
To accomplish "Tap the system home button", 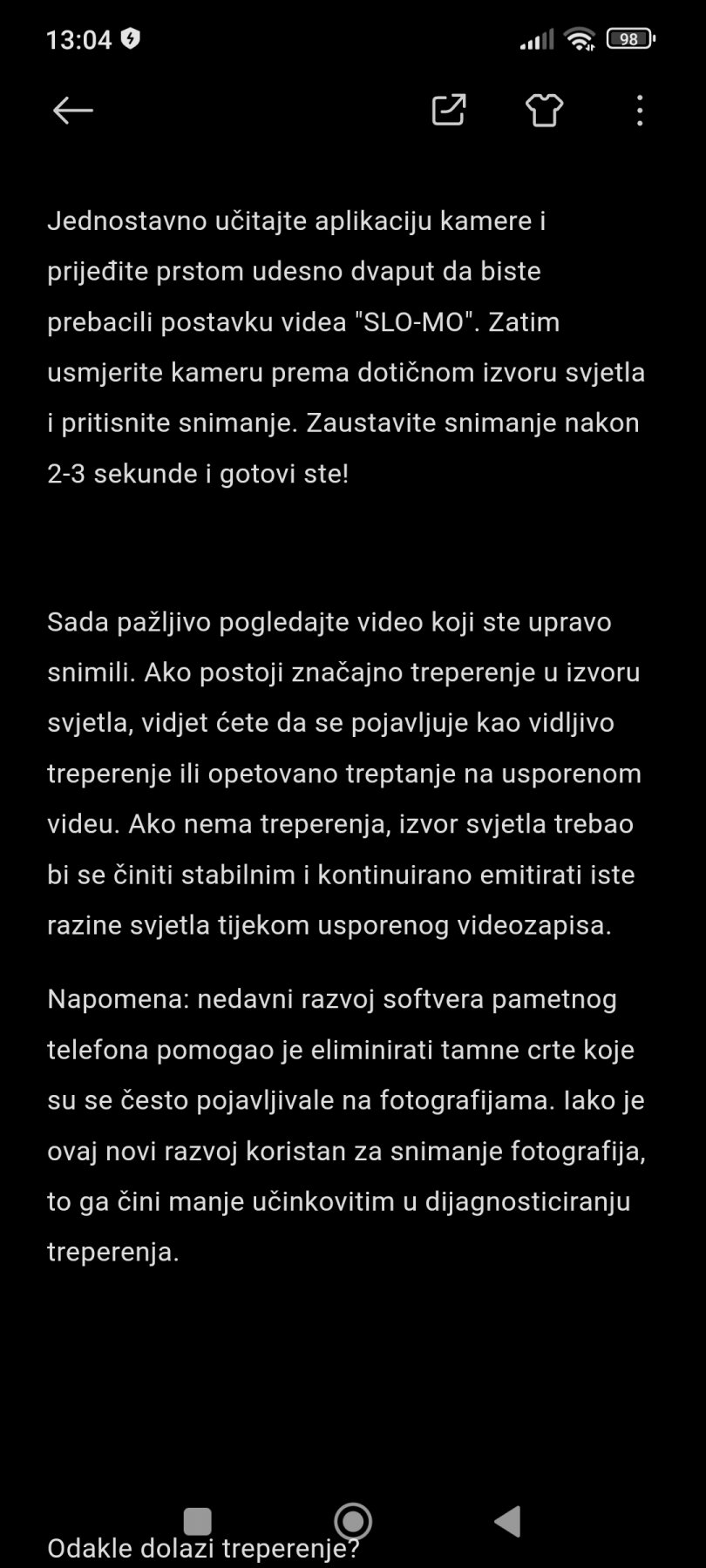I will 353,1522.
